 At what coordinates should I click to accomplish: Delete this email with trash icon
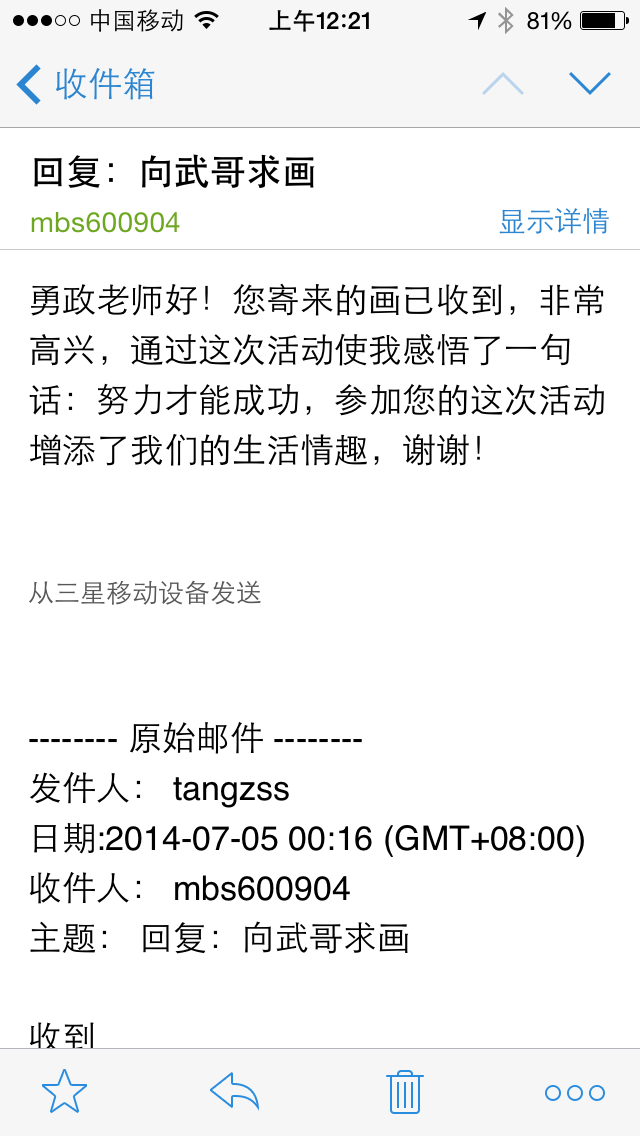[x=404, y=1092]
